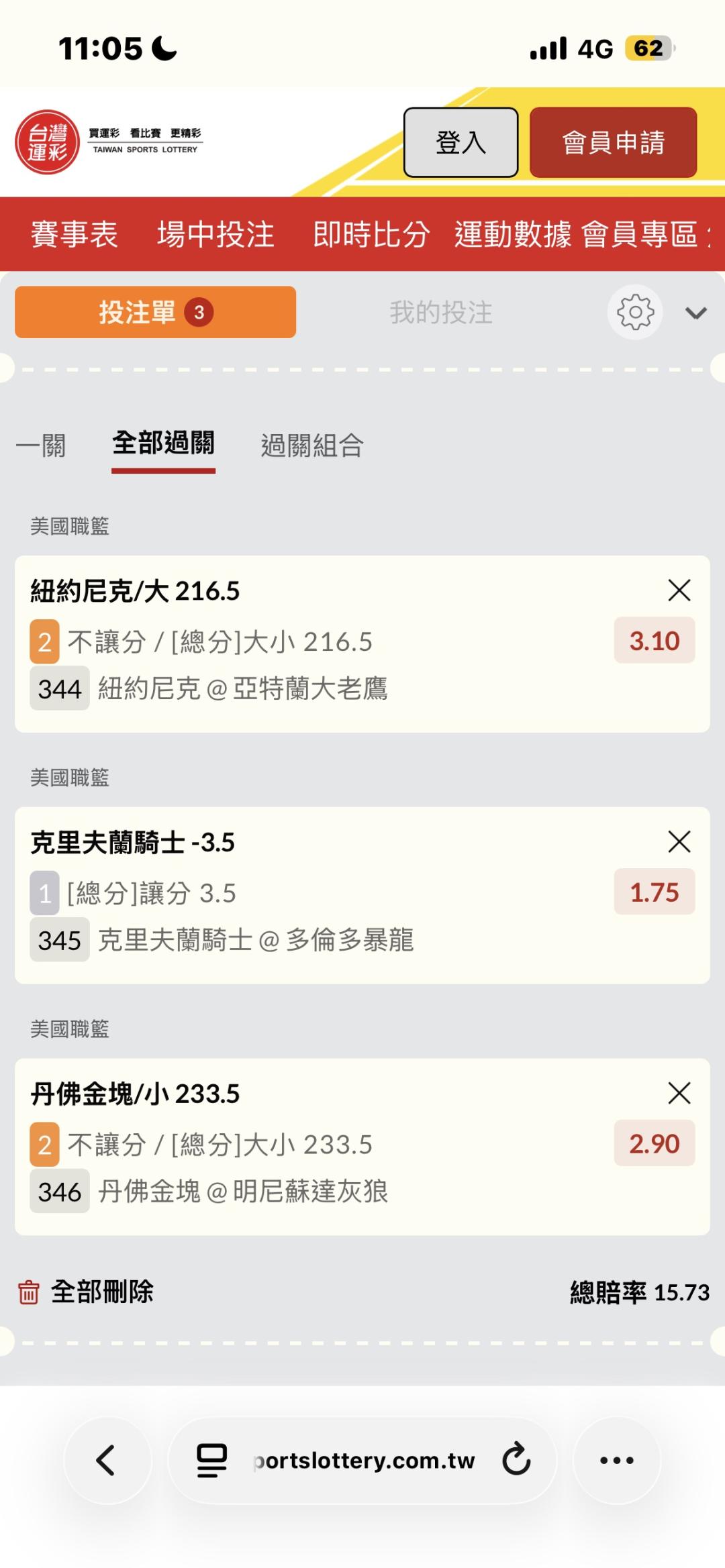Open 場中投注 live betting

point(215,234)
